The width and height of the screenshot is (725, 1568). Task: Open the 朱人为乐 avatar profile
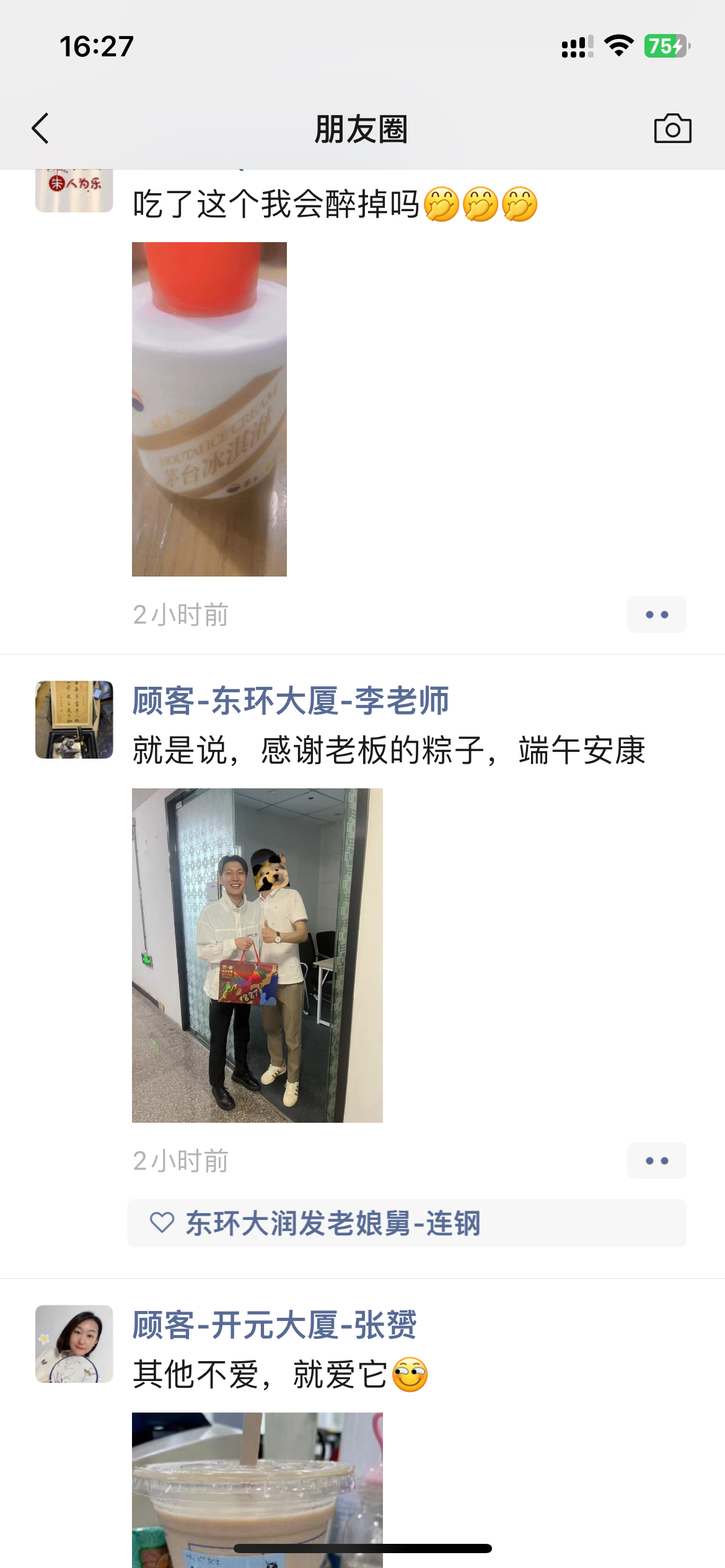point(74,190)
